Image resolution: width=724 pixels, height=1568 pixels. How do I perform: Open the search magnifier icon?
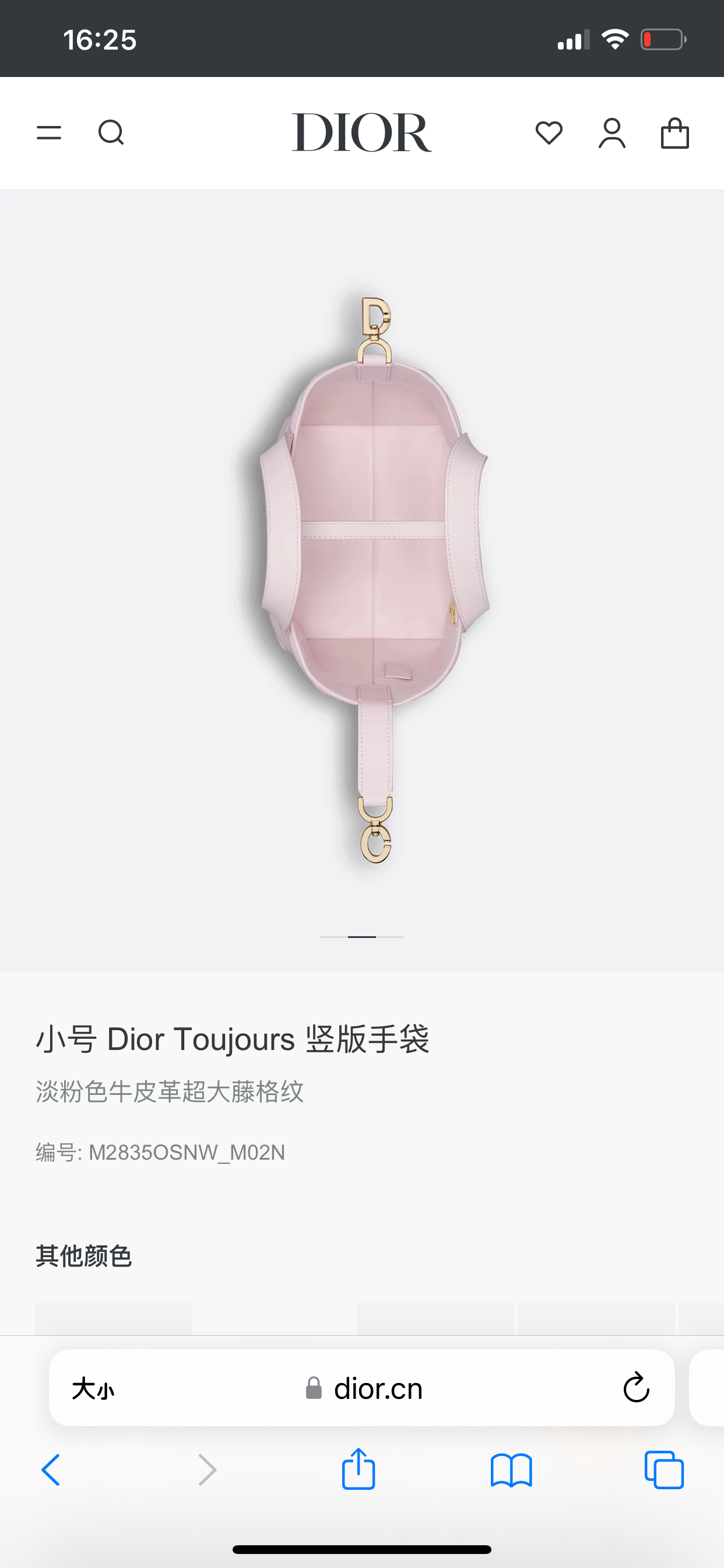point(111,132)
